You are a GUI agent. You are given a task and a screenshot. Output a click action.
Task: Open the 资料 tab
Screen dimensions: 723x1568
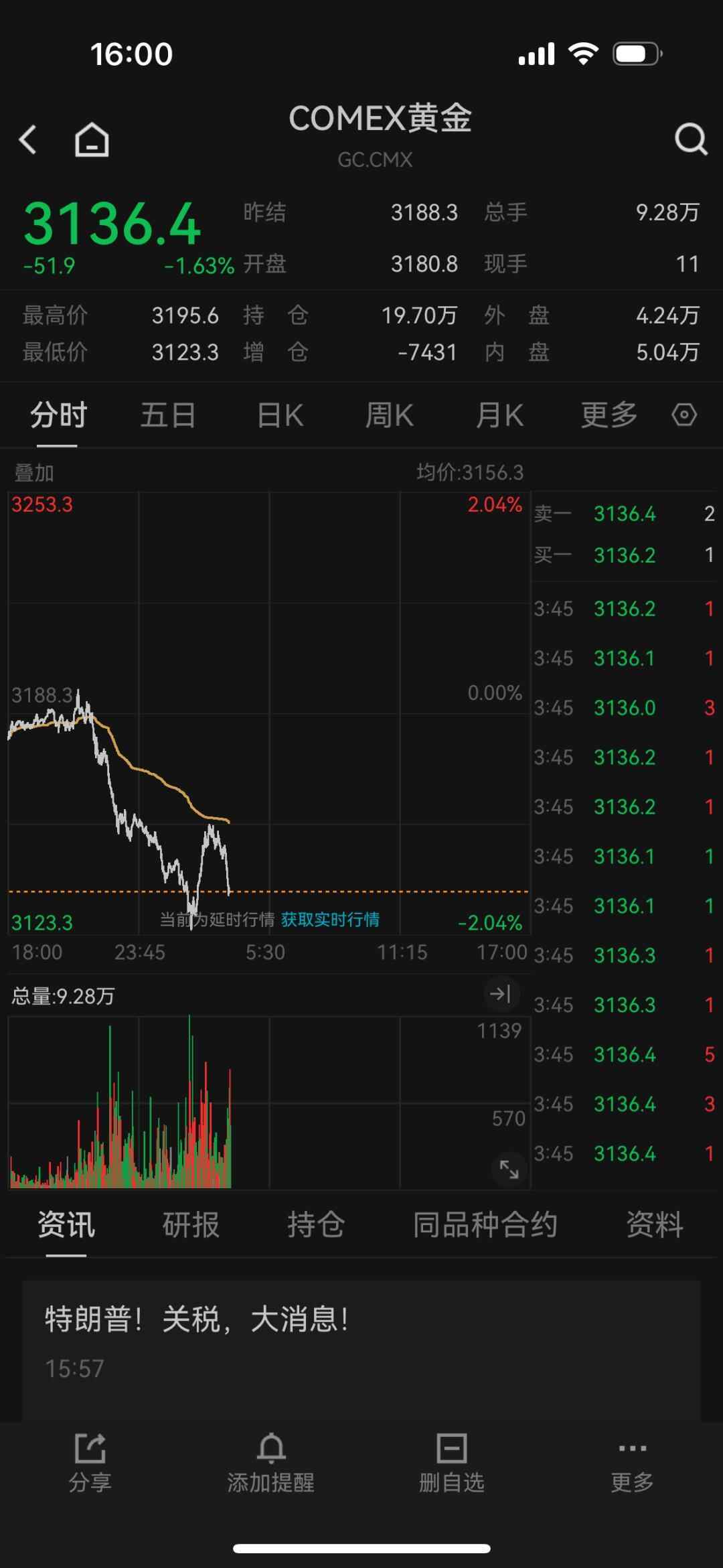tap(654, 1225)
